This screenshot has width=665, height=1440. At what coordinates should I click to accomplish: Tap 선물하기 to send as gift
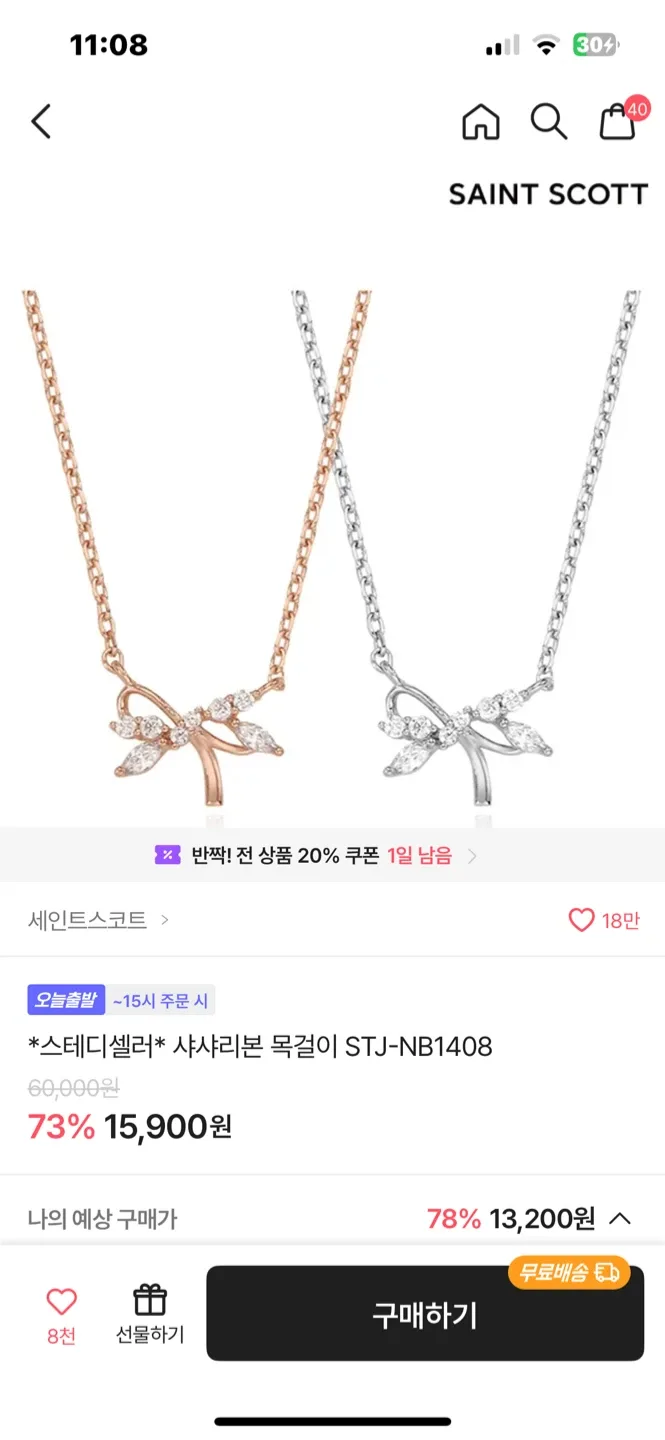150,1315
